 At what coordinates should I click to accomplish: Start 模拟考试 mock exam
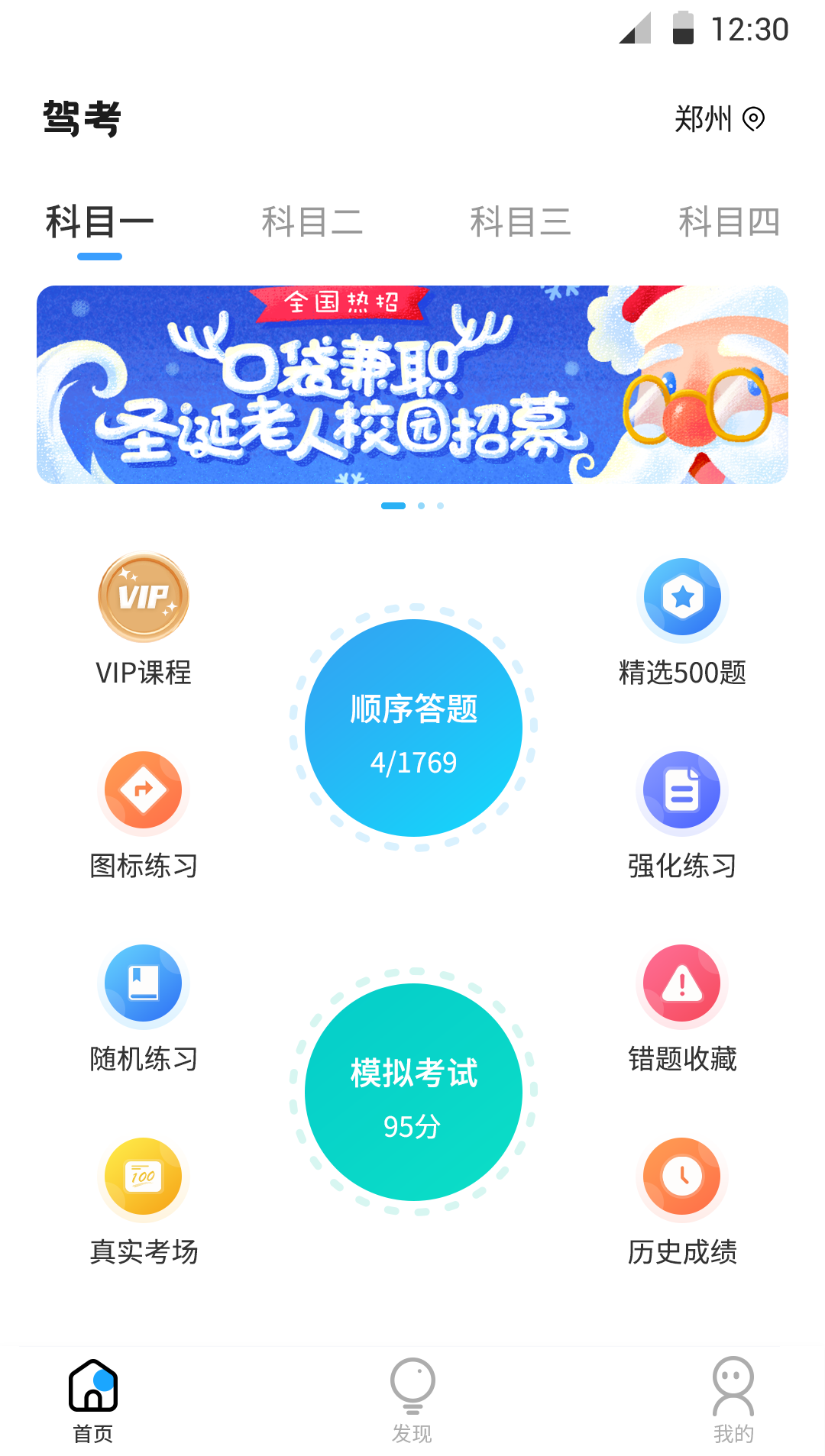tap(413, 1093)
